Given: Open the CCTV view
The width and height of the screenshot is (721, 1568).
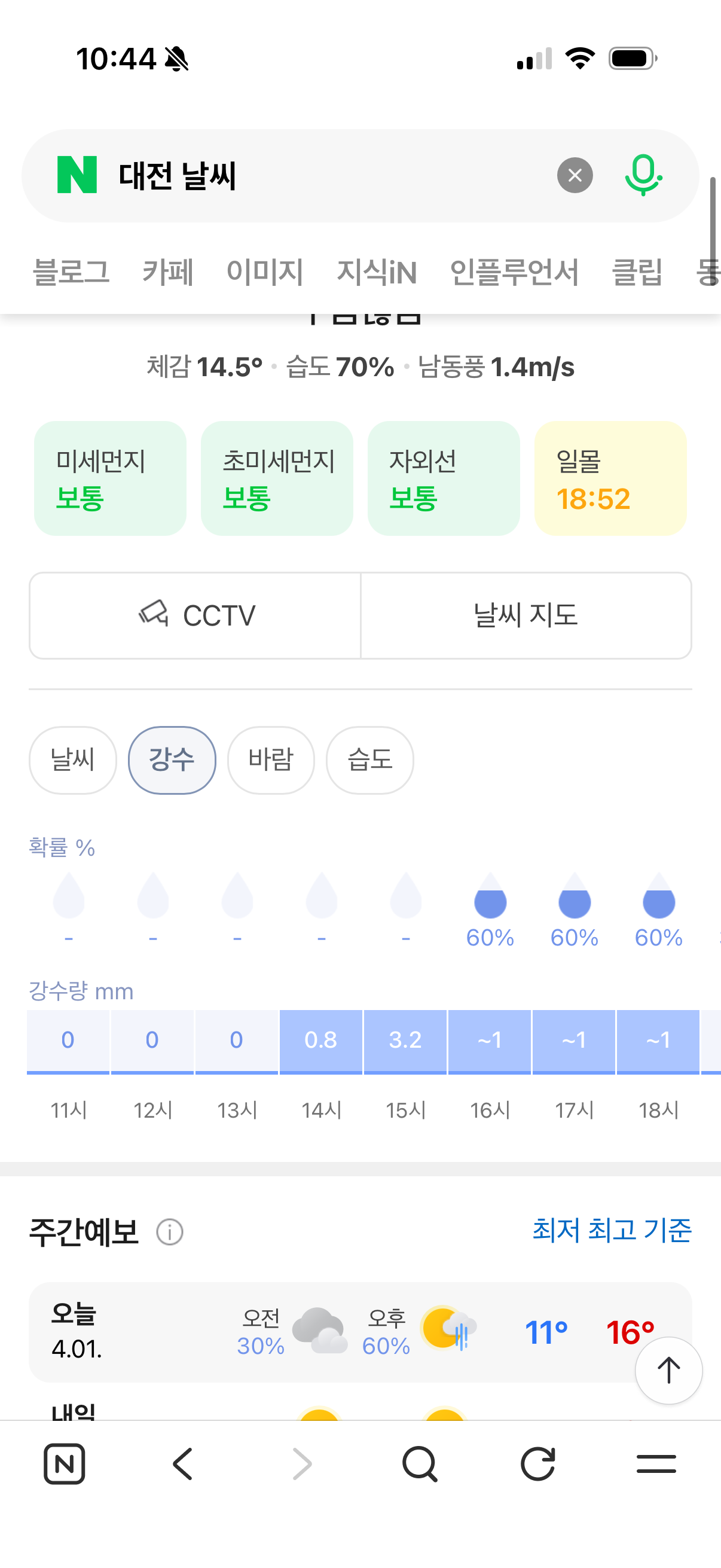Looking at the screenshot, I should pyautogui.click(x=195, y=615).
